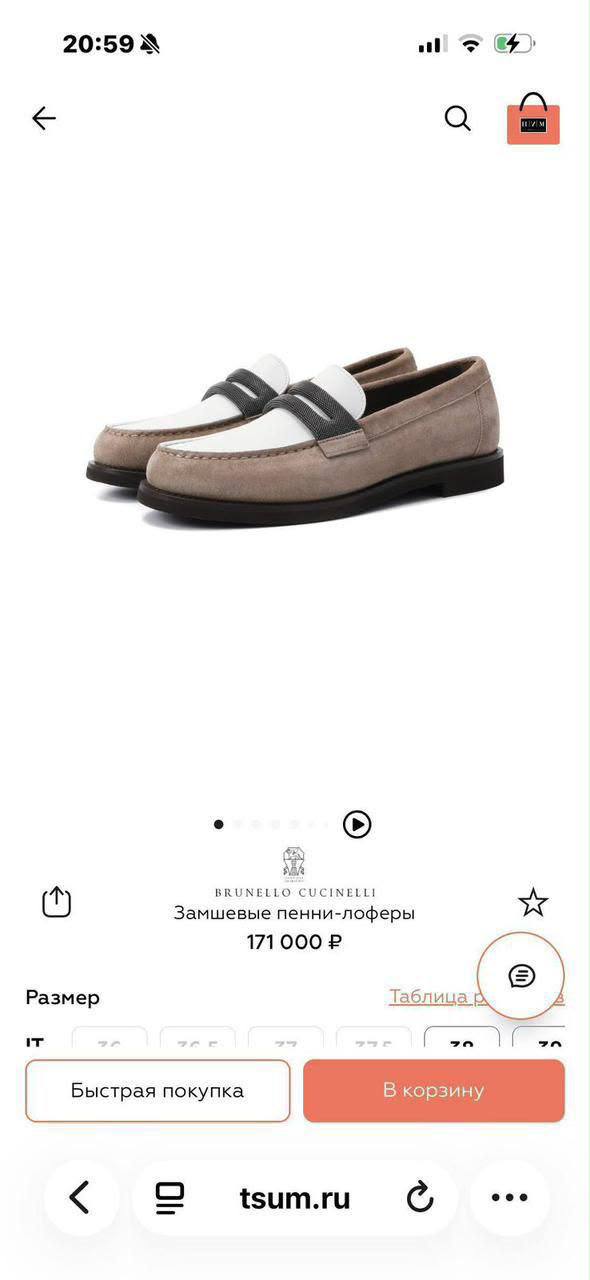Screen dimensions: 590x1280
Task: Open the support chat bubble
Action: click(x=521, y=976)
